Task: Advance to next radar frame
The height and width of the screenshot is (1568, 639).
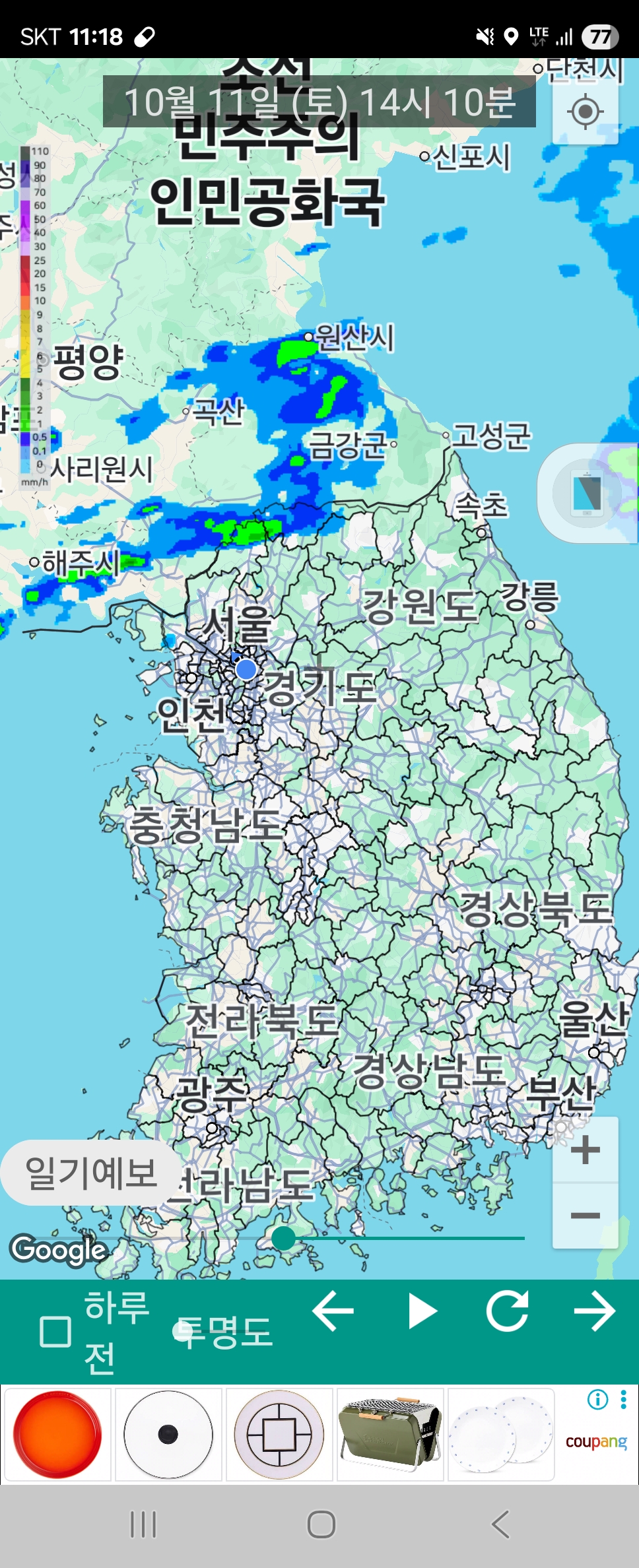Action: (x=594, y=1311)
